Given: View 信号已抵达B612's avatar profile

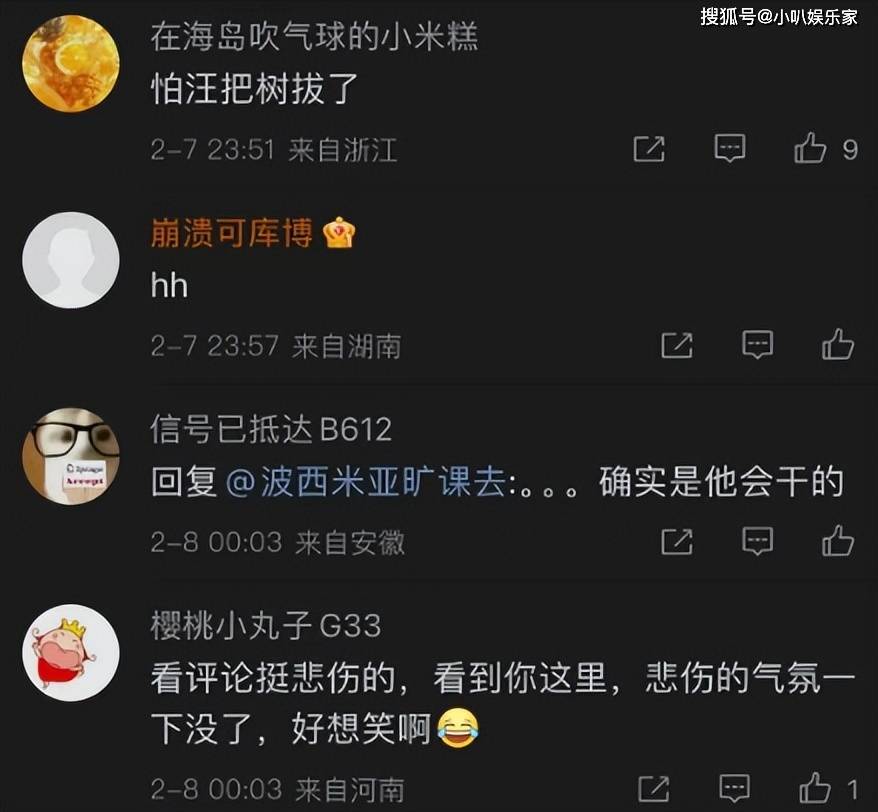Looking at the screenshot, I should pos(70,456).
